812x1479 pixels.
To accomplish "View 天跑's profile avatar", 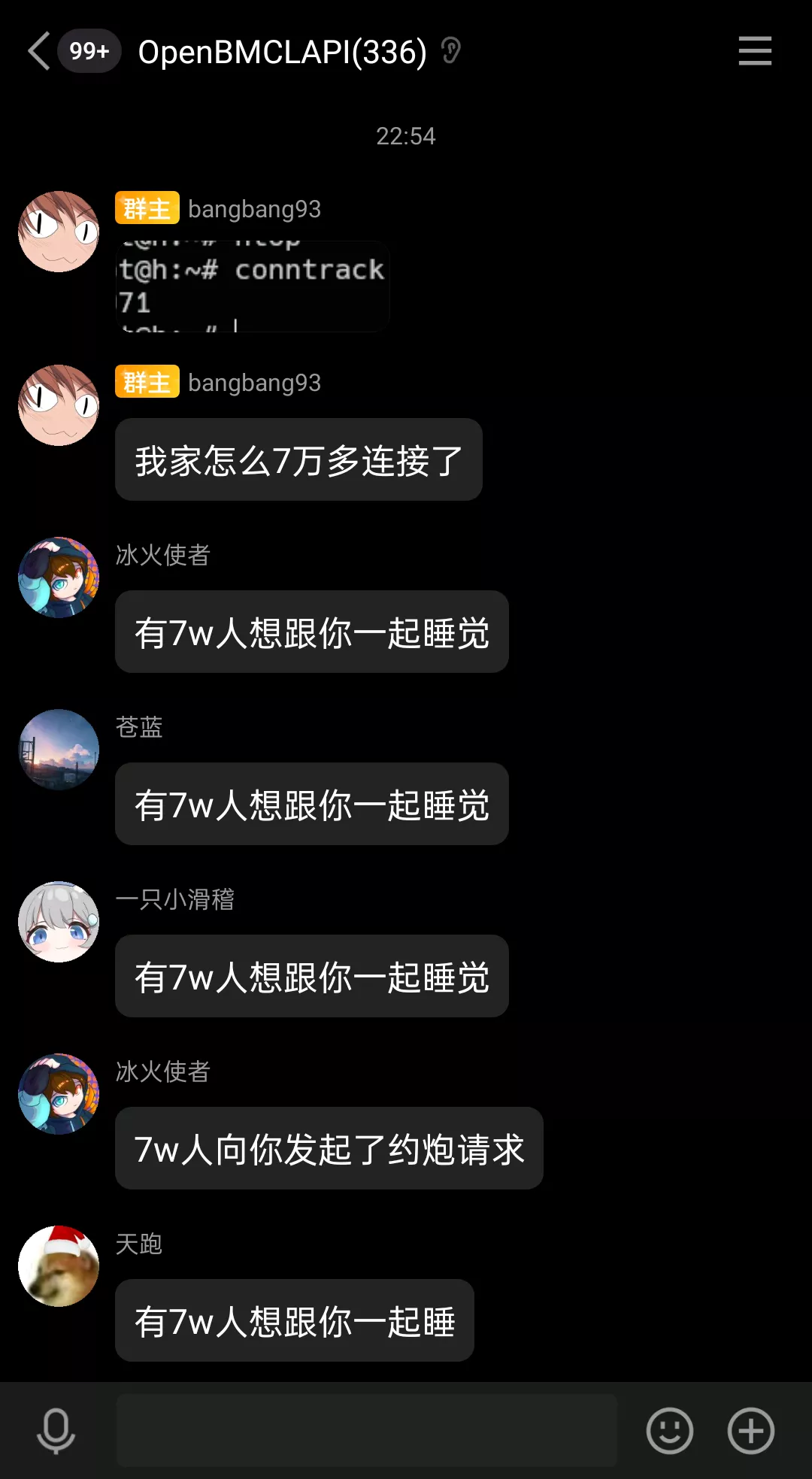I will tap(59, 1266).
